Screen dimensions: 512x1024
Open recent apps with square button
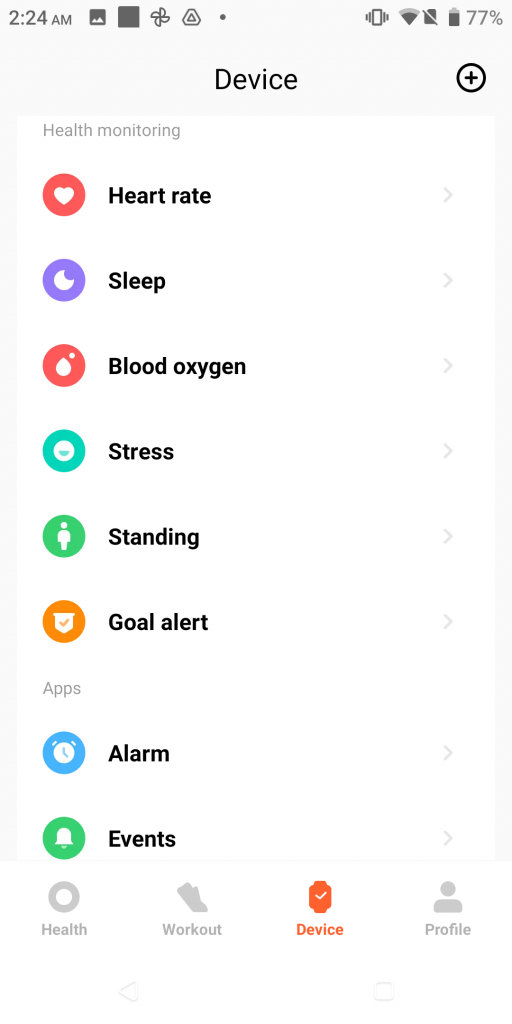click(x=384, y=992)
